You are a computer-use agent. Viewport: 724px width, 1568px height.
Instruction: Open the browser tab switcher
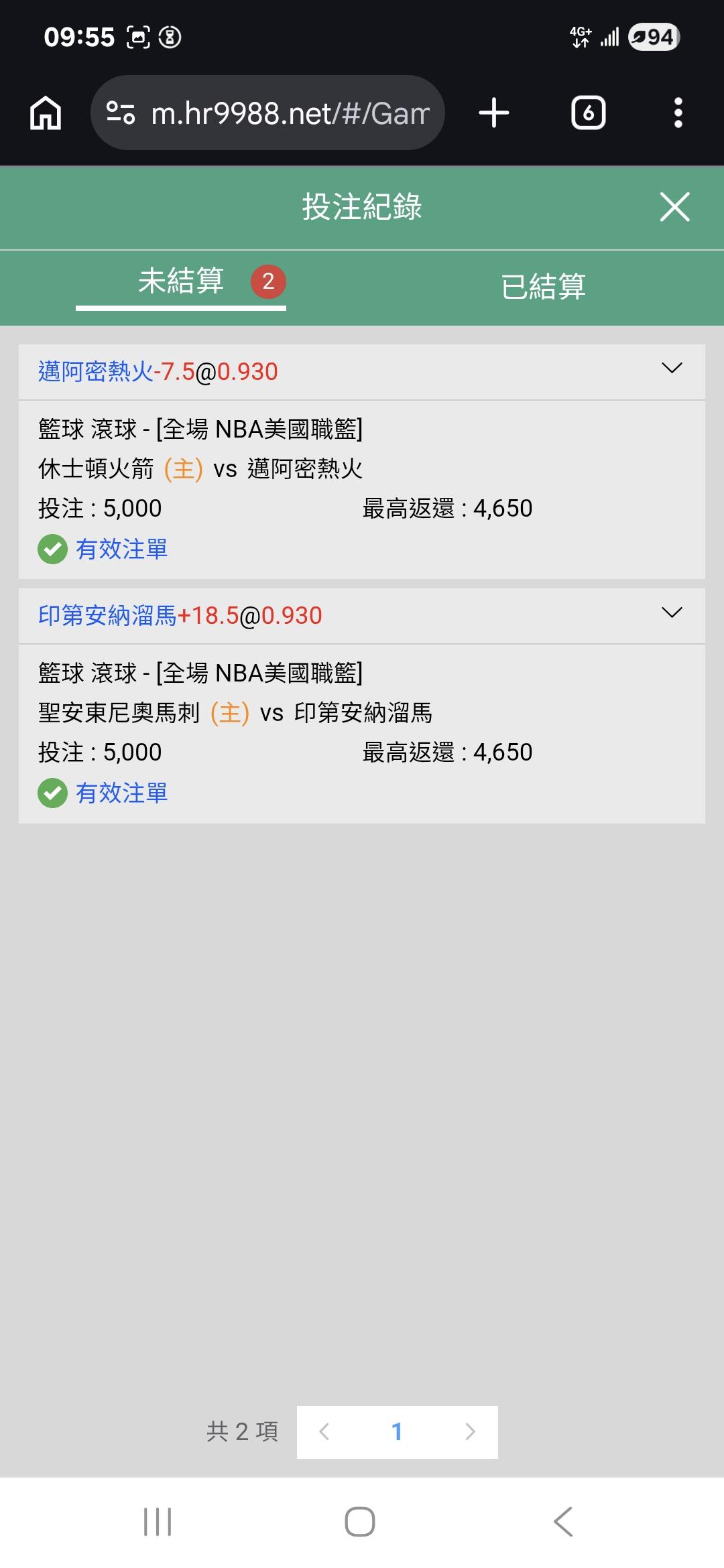click(588, 113)
